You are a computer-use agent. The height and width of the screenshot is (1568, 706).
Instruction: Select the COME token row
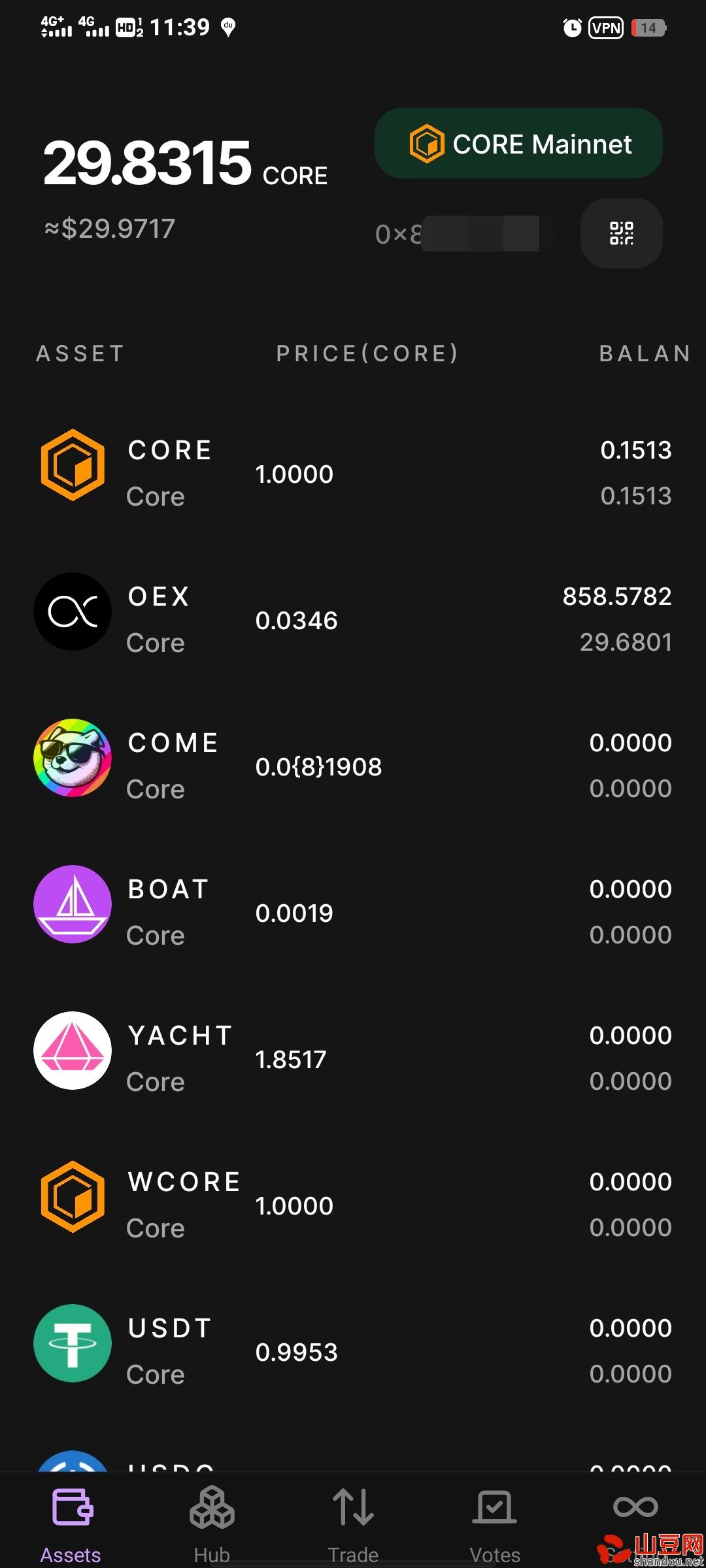click(x=353, y=766)
